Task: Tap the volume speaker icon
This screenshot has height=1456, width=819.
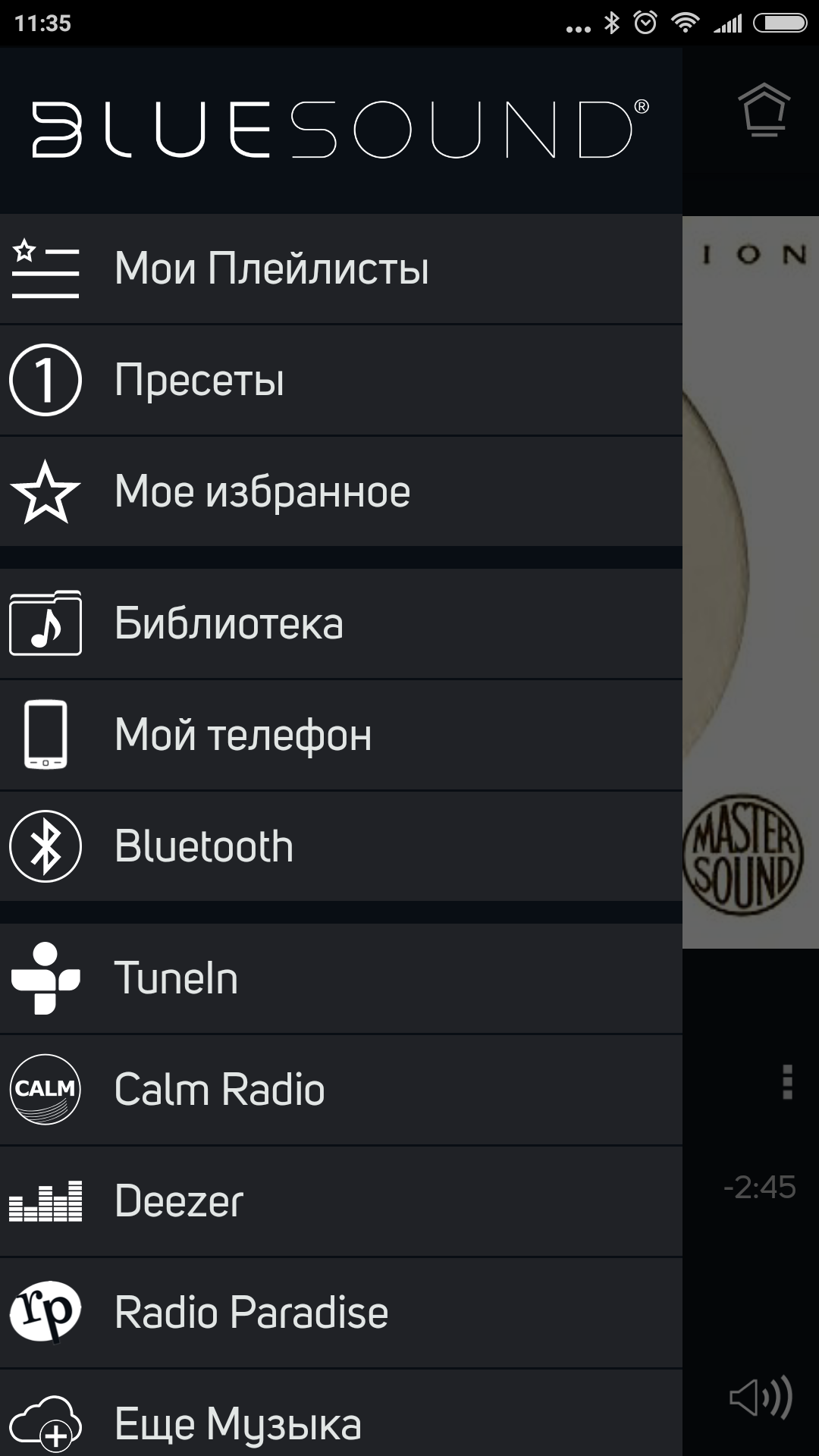Action: [761, 1397]
